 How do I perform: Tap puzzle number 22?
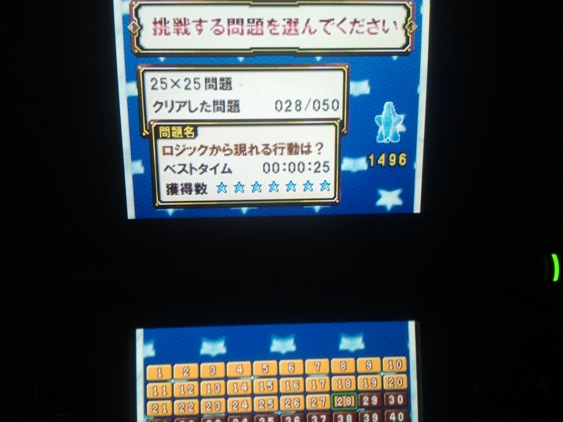(x=186, y=407)
